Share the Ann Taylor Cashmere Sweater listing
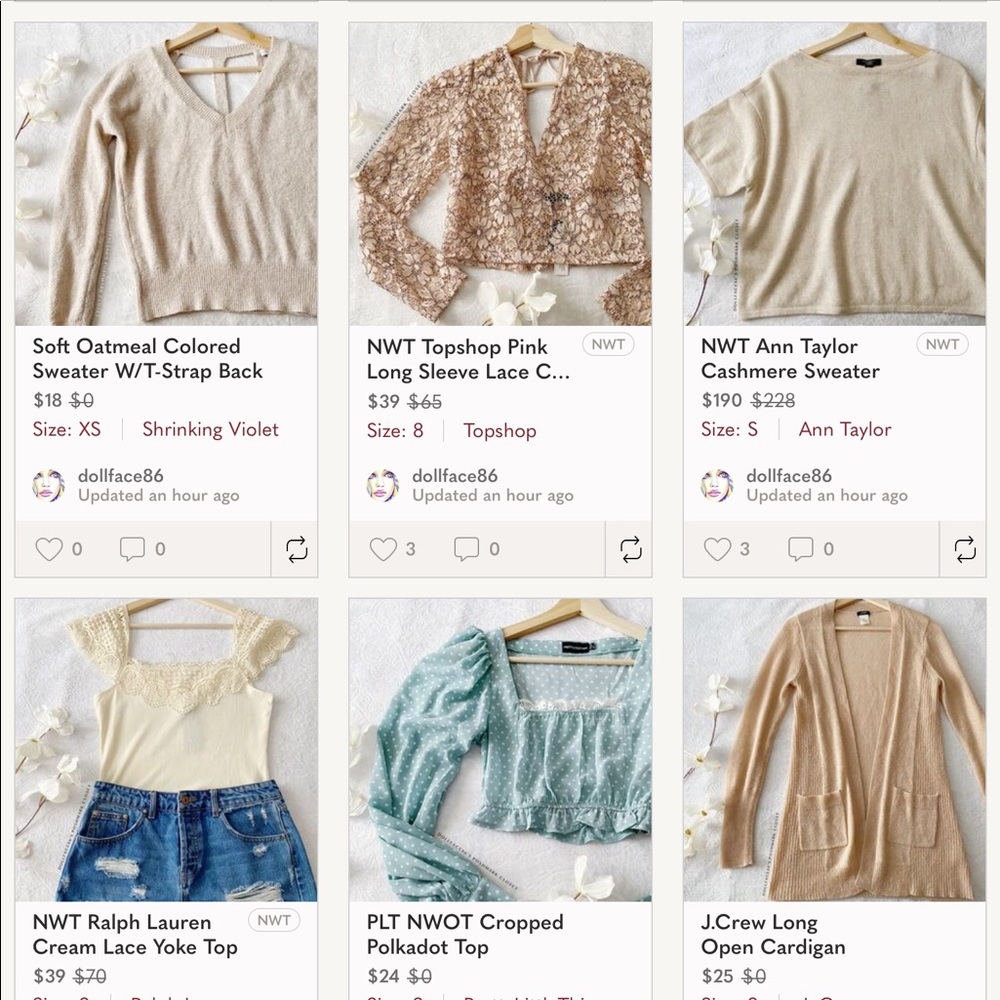Viewport: 1000px width, 1000px height. click(964, 549)
